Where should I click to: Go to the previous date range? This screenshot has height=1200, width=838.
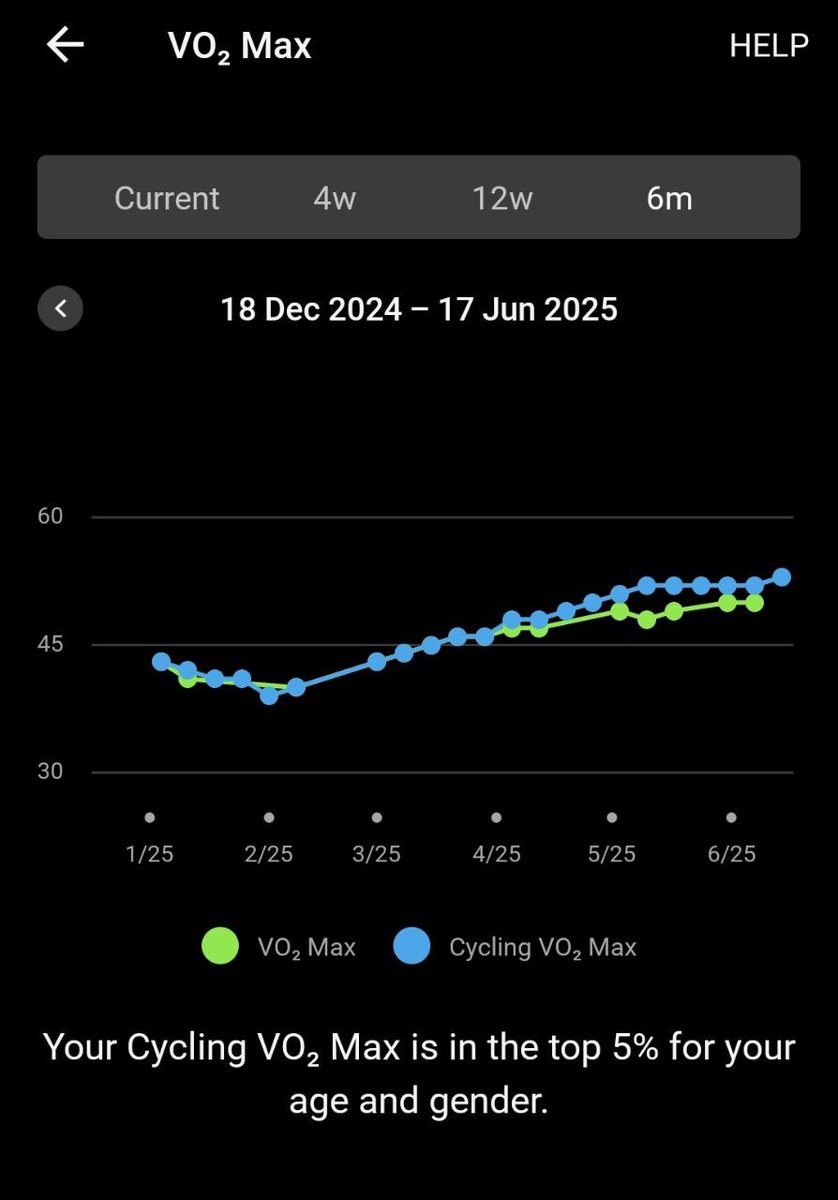60,309
